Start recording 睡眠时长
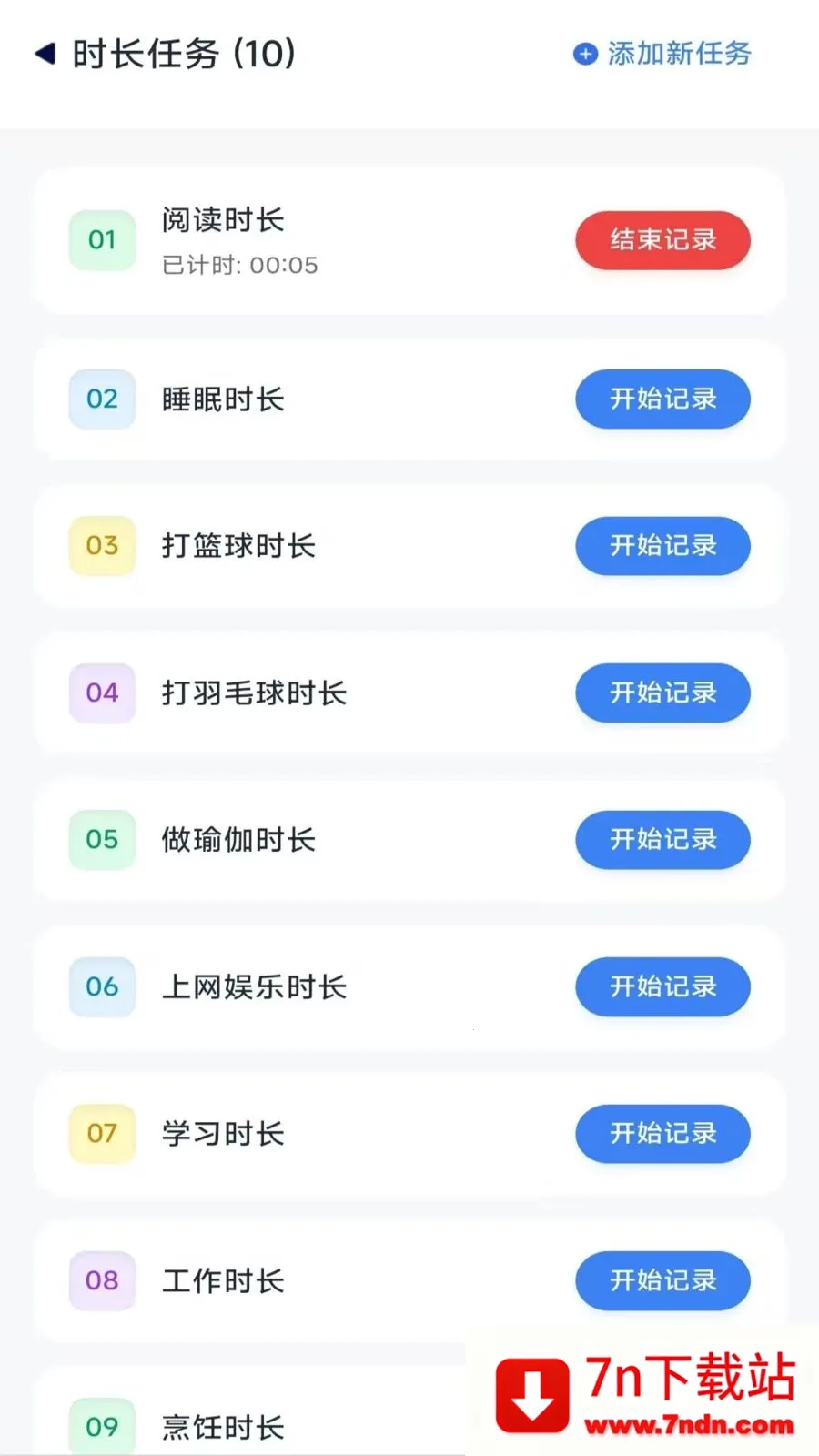The image size is (819, 1456). 662,399
